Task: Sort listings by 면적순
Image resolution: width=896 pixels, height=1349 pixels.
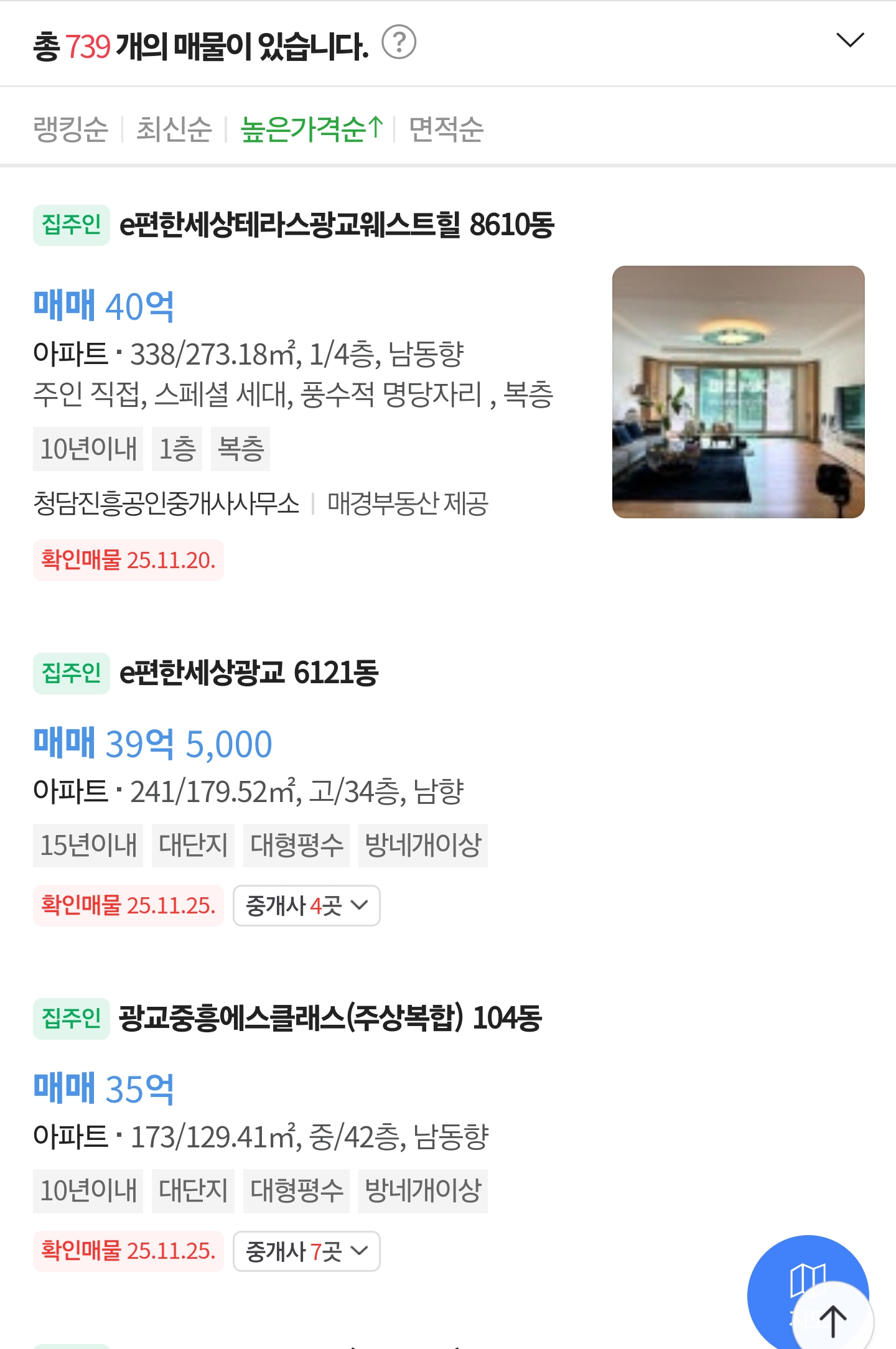Action: pos(446,129)
